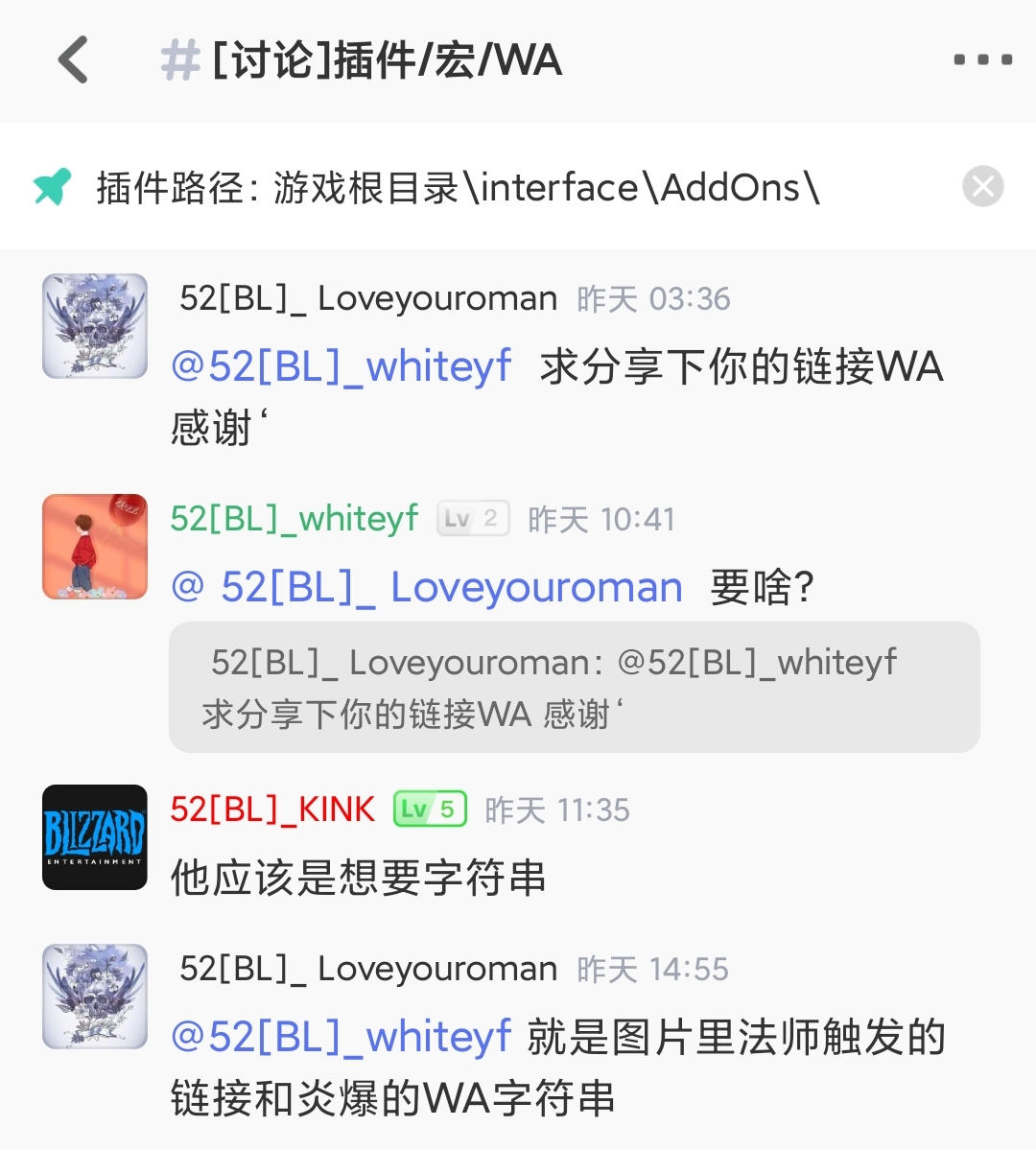1036x1150 pixels.
Task: Tap Loveyouroman's avatar on the 14:55 message
Action: pos(95,997)
